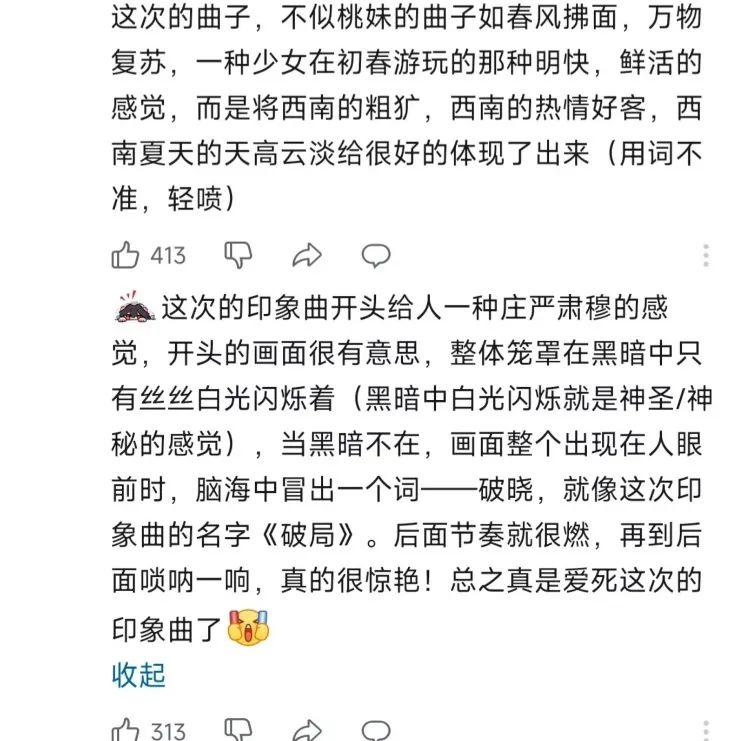Like the comment with 313 likes
The height and width of the screenshot is (741, 744).
[125, 730]
